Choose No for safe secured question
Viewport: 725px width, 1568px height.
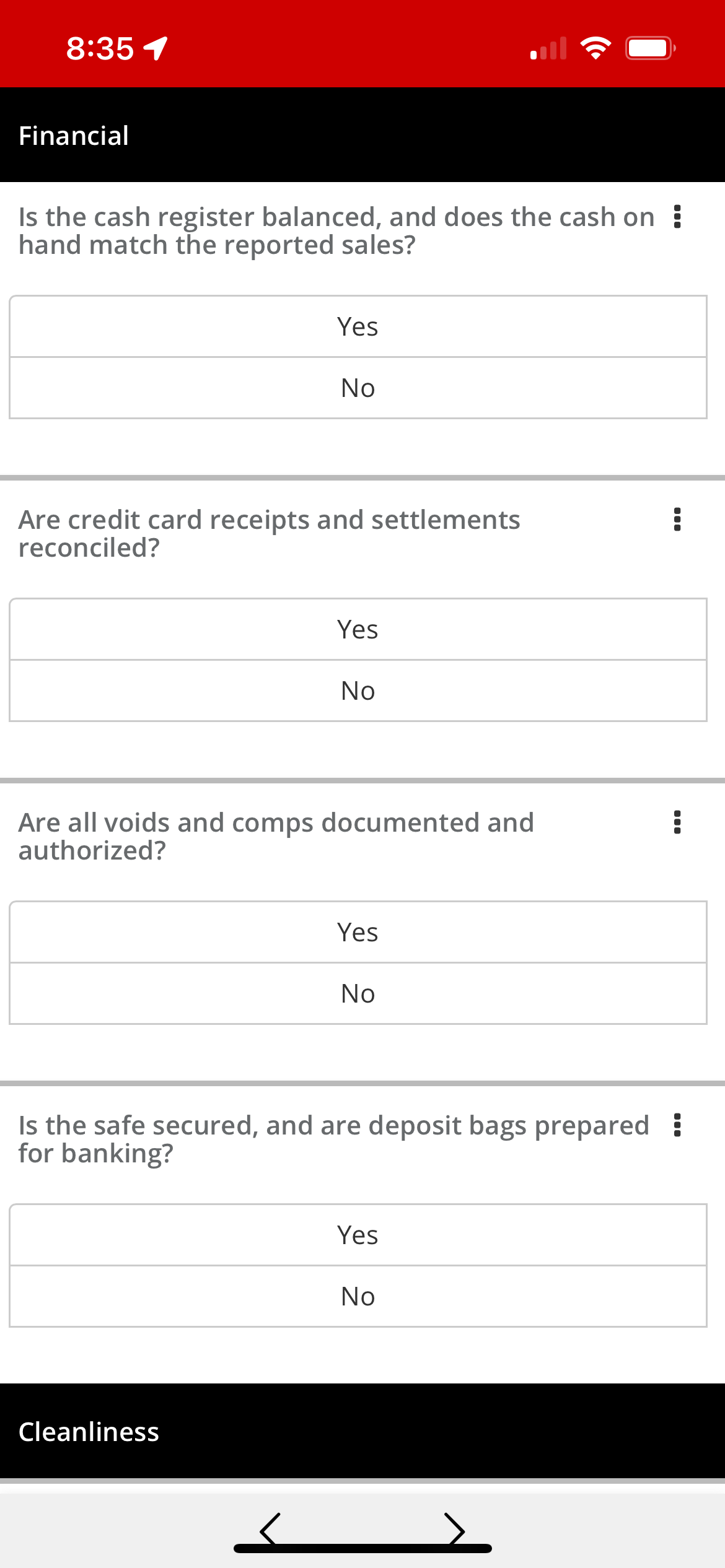coord(358,1296)
